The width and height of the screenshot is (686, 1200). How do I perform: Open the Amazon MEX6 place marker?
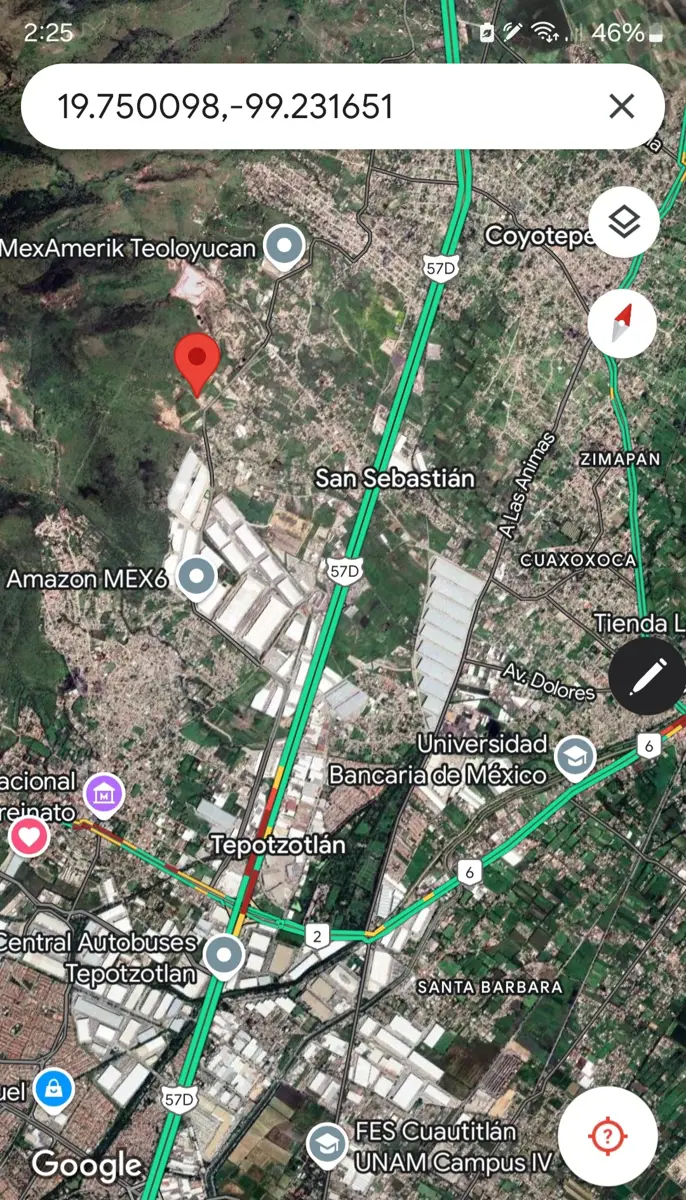197,577
